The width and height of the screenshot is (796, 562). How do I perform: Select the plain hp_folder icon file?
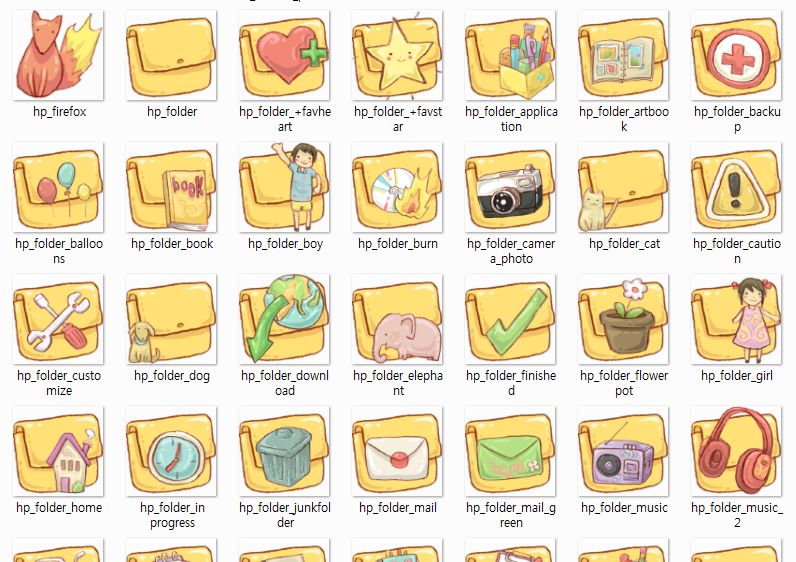click(x=172, y=56)
